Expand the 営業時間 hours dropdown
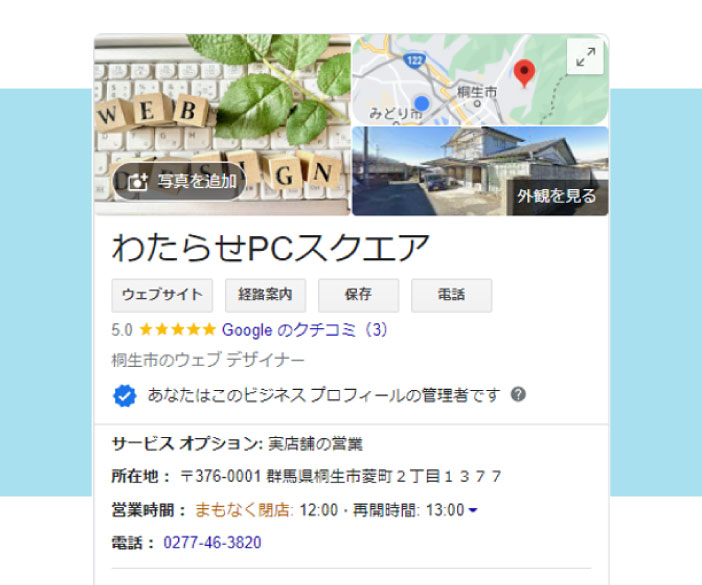 (x=473, y=511)
